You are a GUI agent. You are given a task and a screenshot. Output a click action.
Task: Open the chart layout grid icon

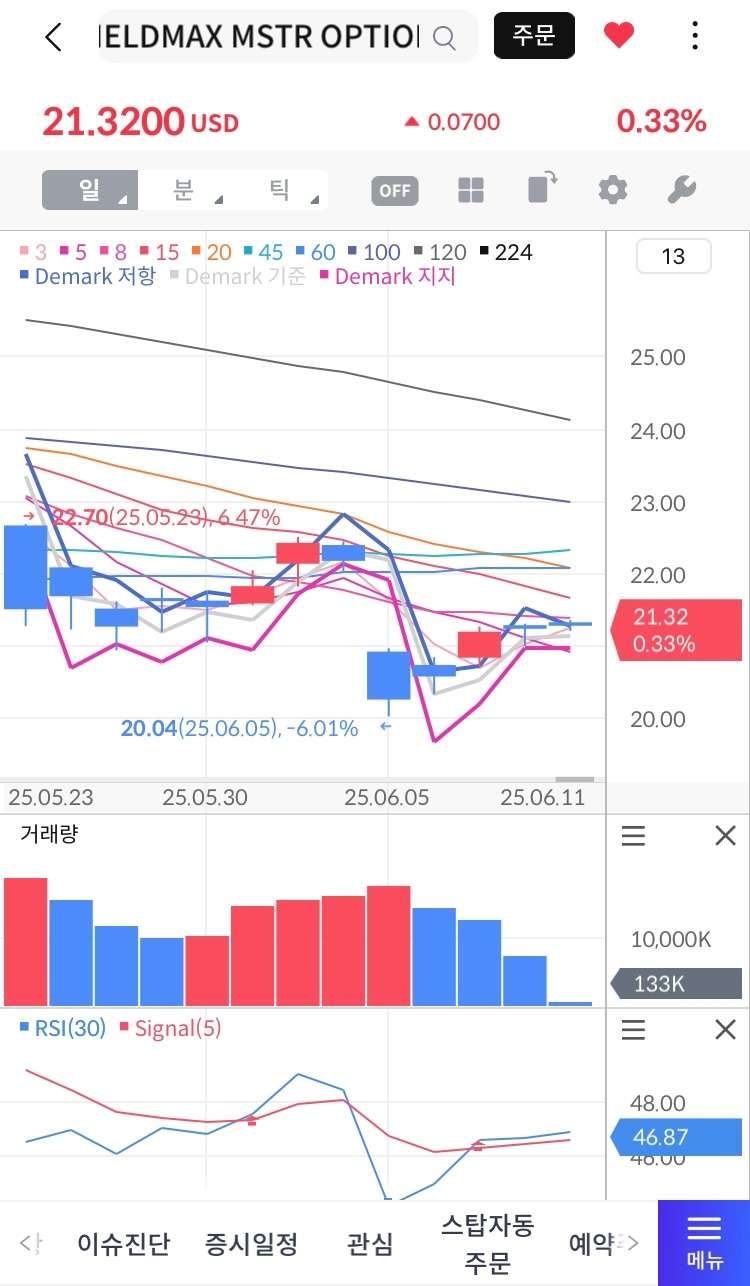pos(471,190)
